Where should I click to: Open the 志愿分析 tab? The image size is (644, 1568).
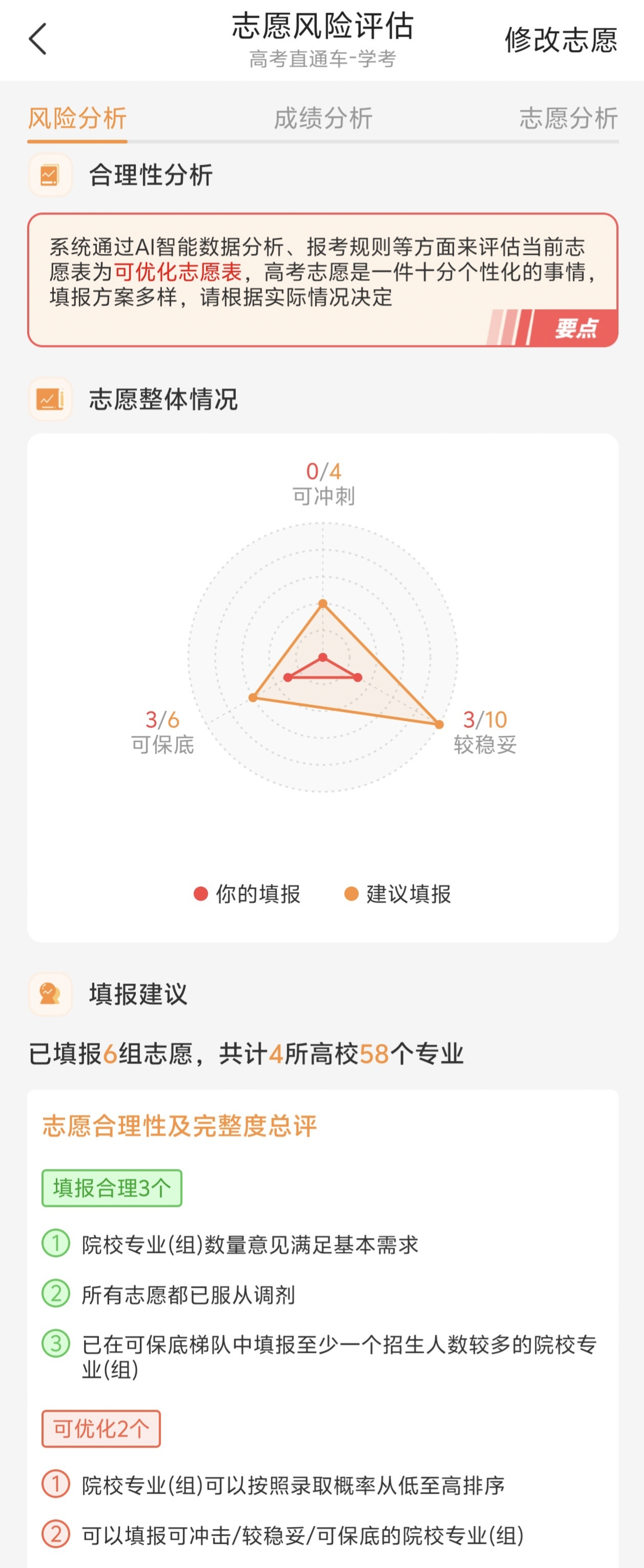568,118
